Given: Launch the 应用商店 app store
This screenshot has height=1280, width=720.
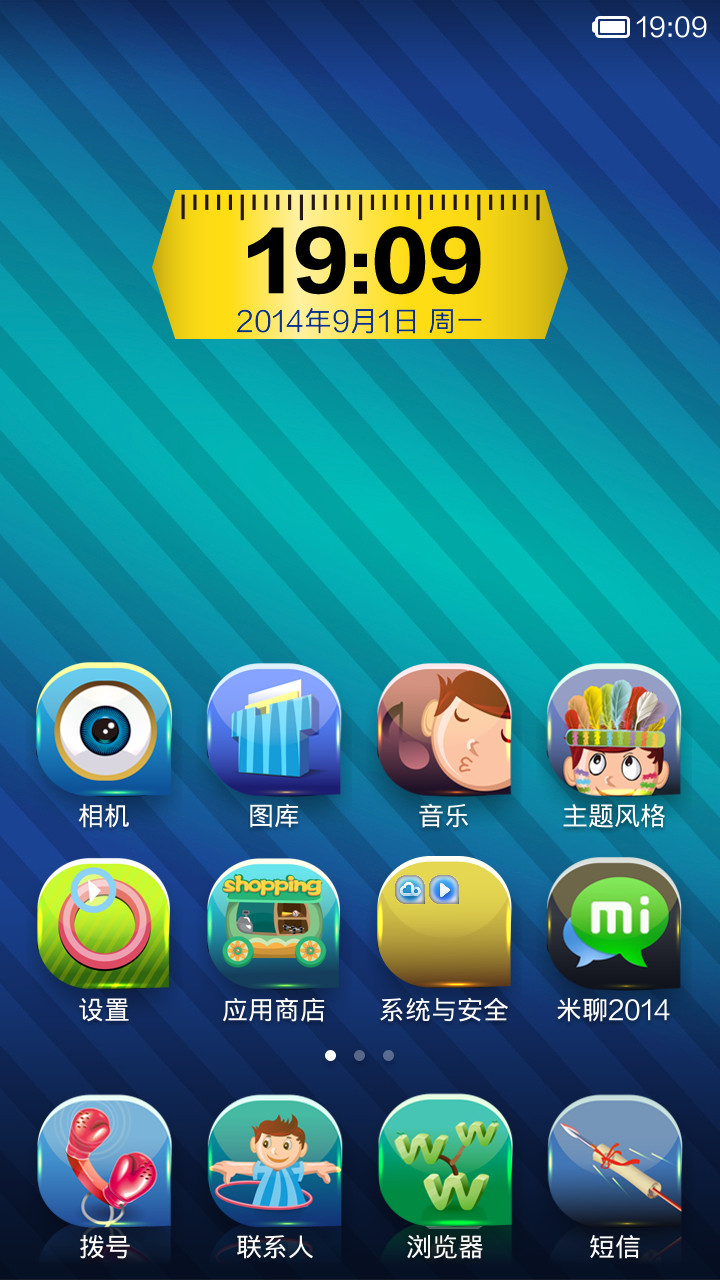Looking at the screenshot, I should (274, 924).
